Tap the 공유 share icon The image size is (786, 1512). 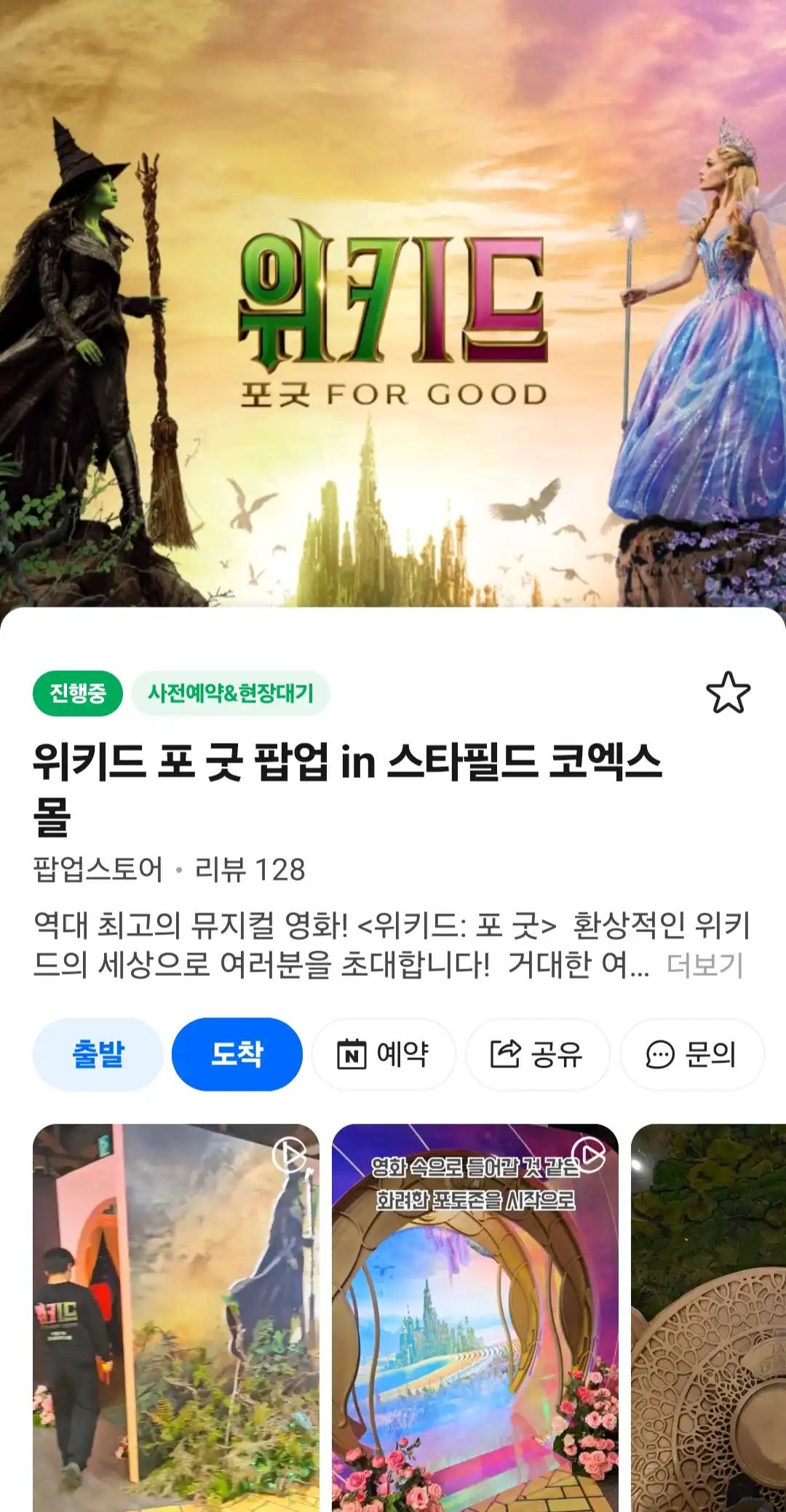[x=539, y=1055]
